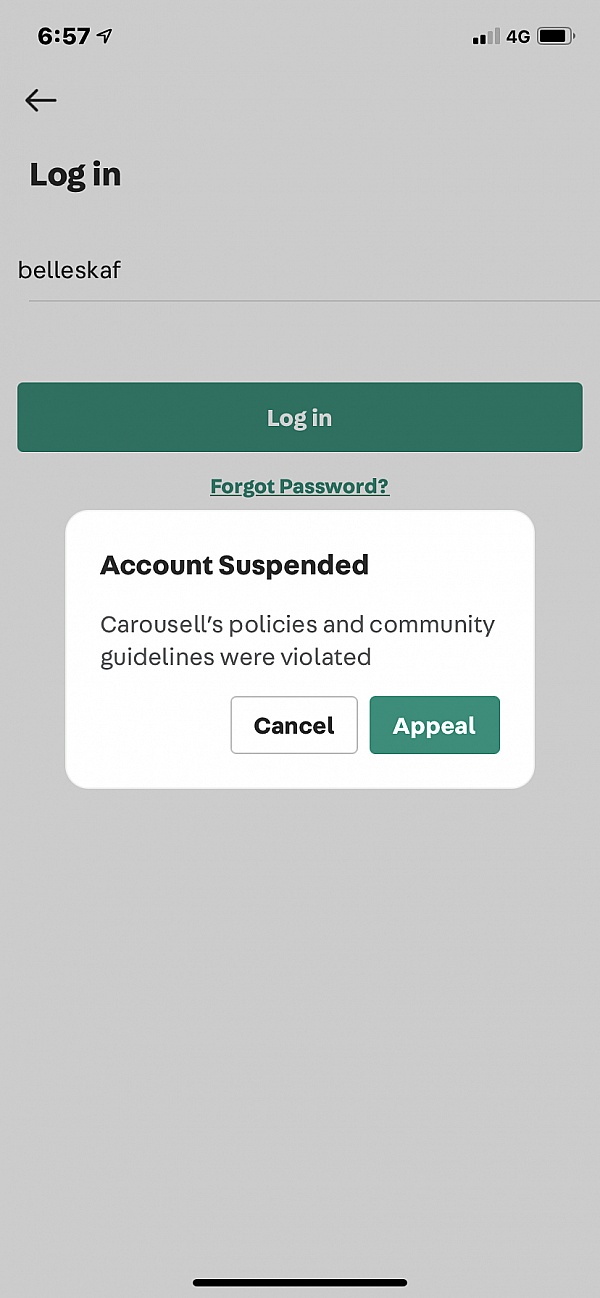The height and width of the screenshot is (1298, 600).
Task: Select the Log in button
Action: pos(299,417)
